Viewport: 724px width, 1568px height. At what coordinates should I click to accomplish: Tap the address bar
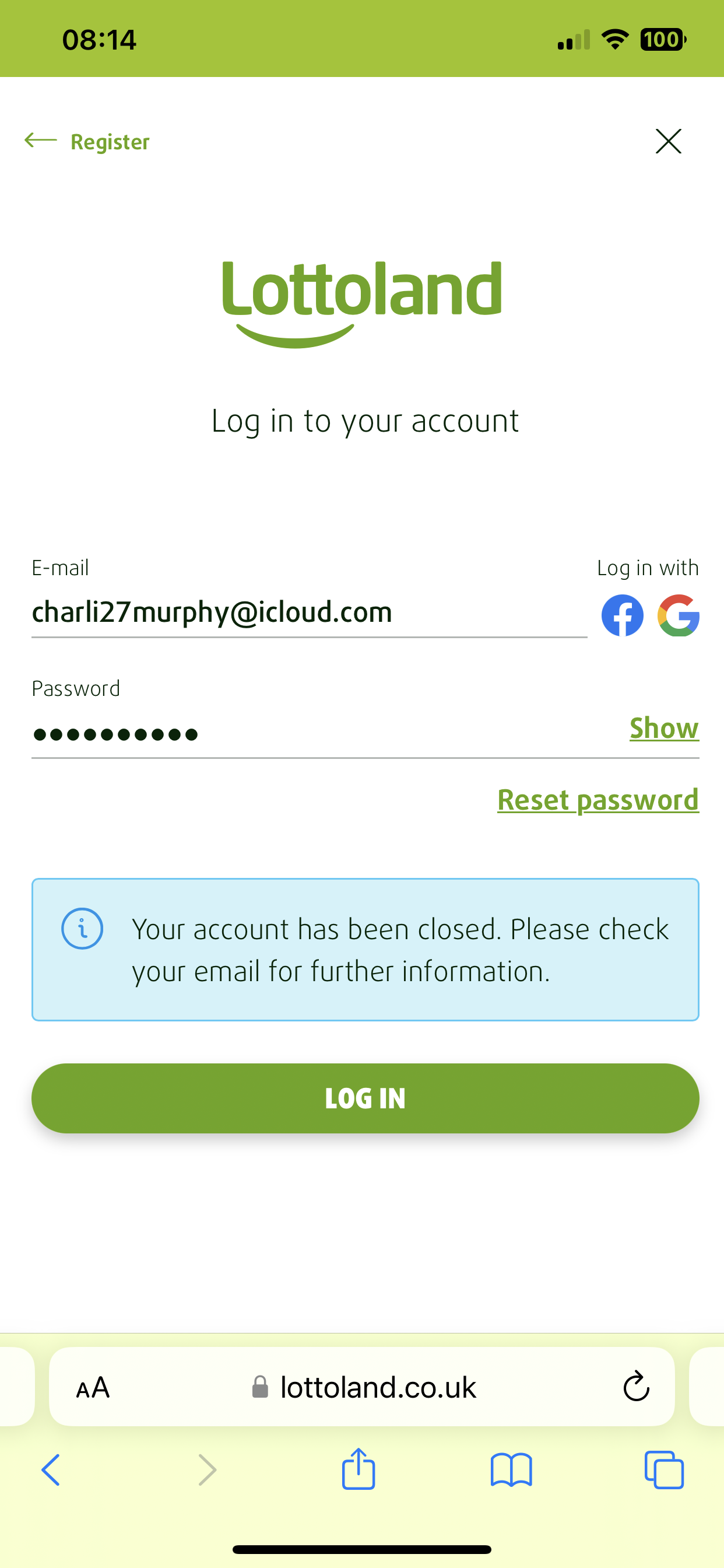[x=378, y=1388]
